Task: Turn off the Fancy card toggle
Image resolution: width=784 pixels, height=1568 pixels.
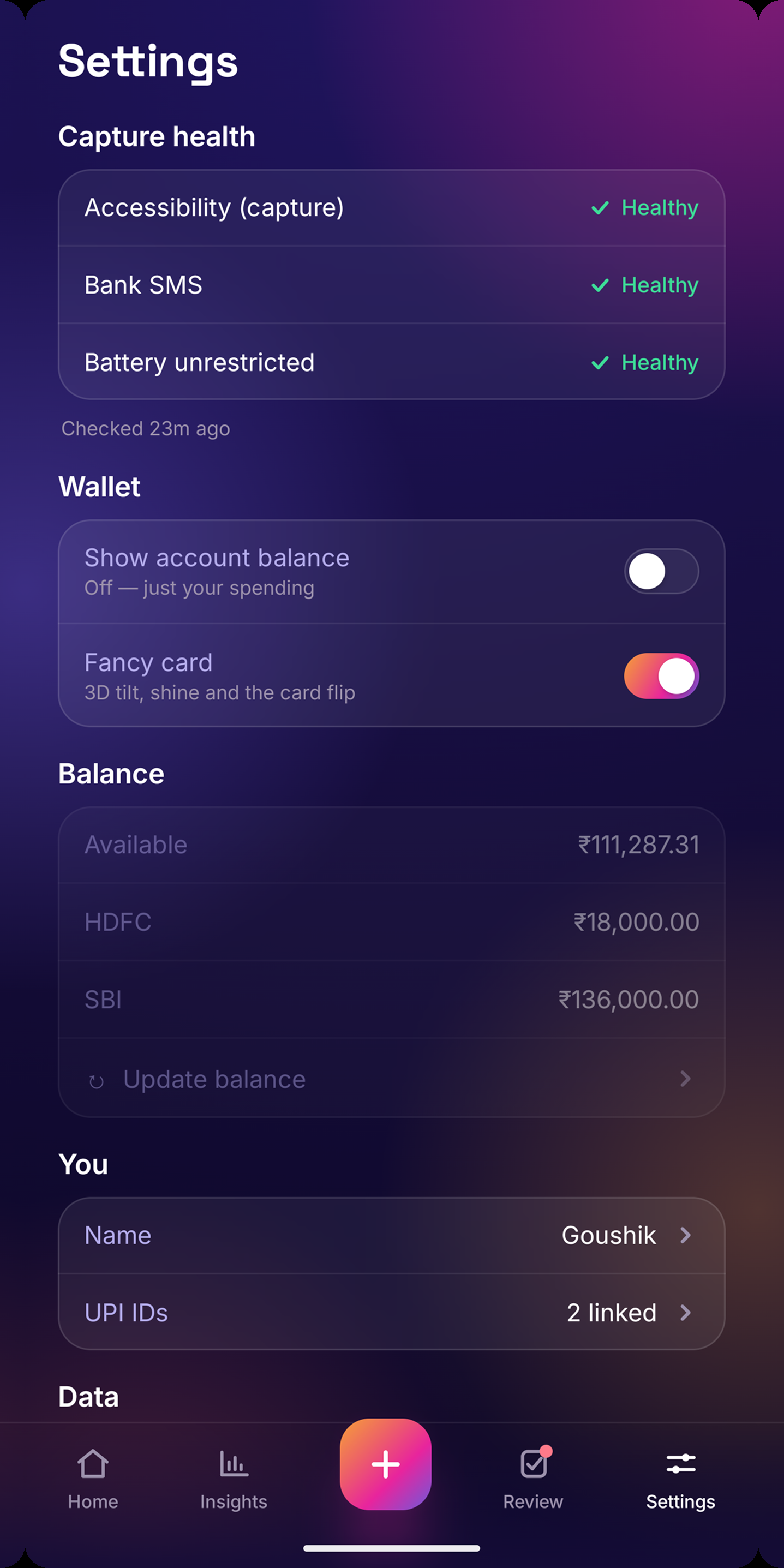Action: pos(661,675)
